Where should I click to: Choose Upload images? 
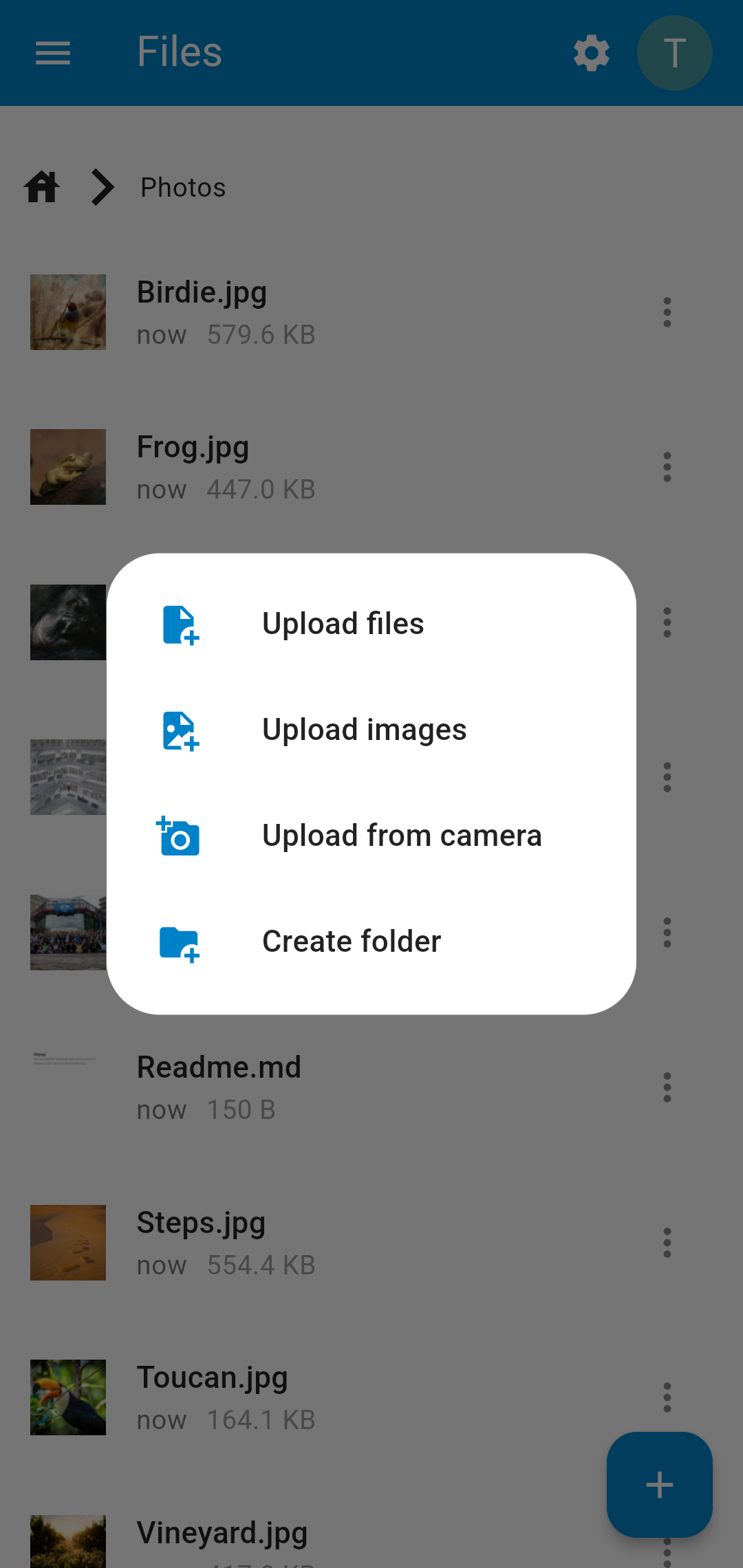[x=371, y=730]
